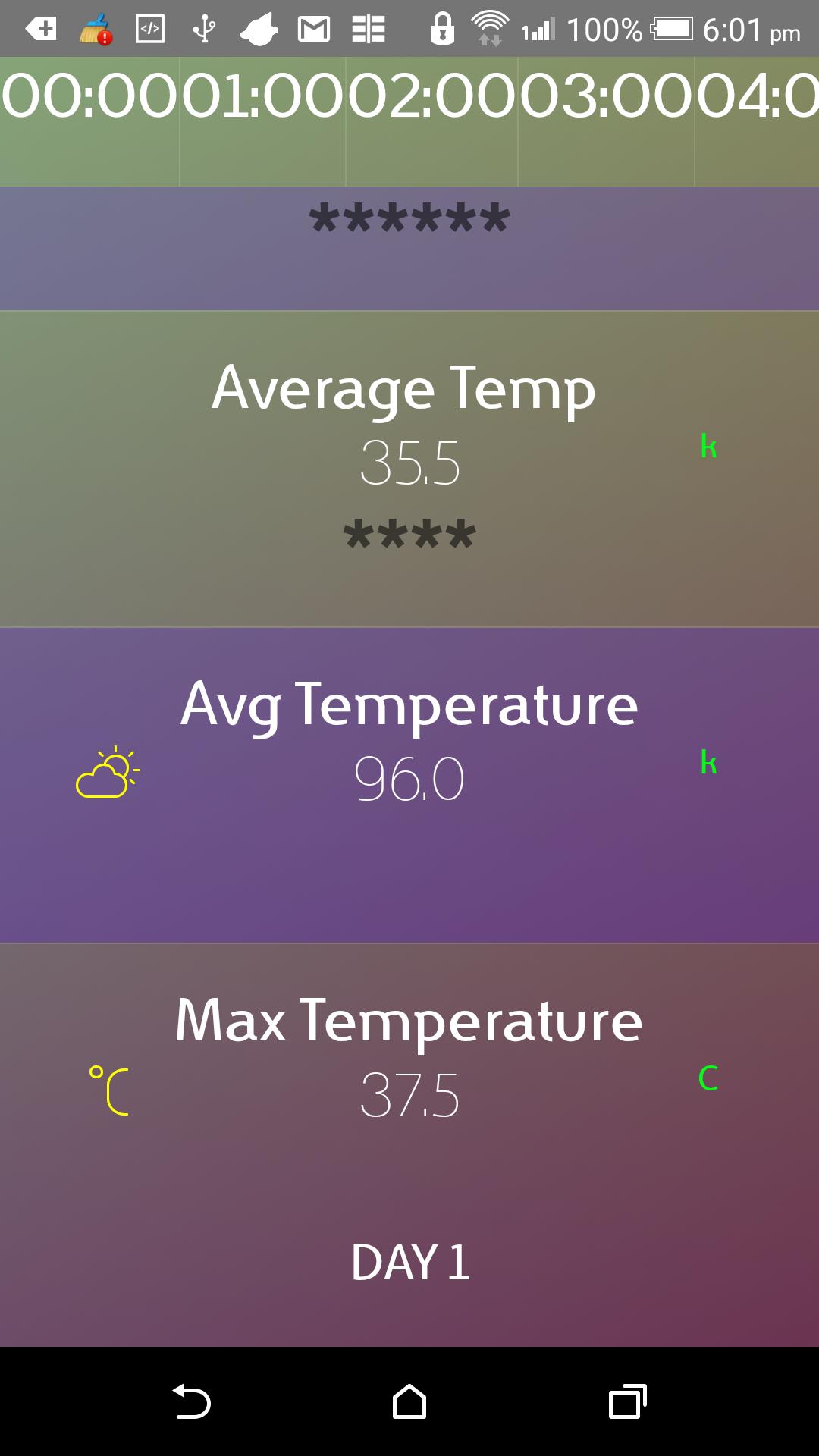Open Gmail from the status bar
Image resolution: width=819 pixels, height=1456 pixels.
312,29
